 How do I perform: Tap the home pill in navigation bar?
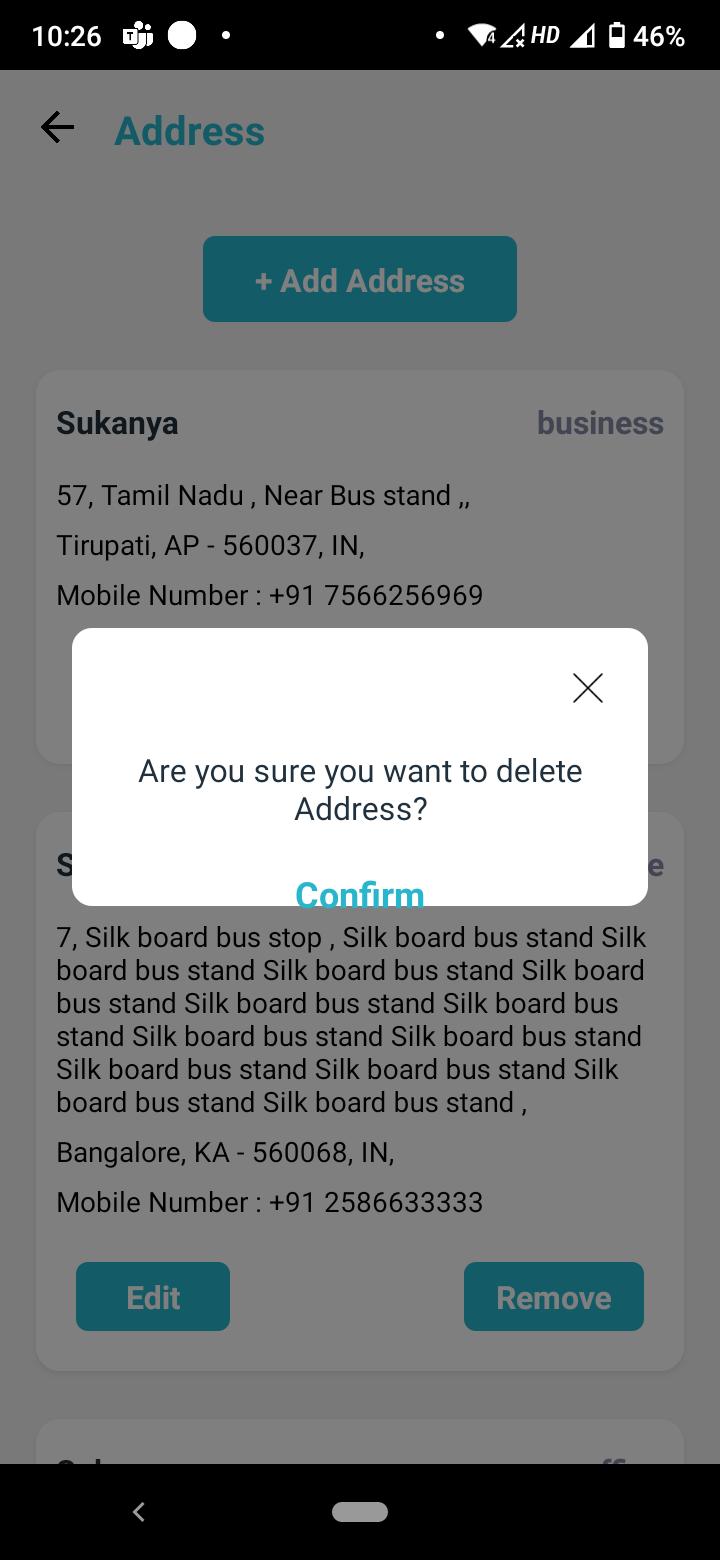tap(360, 1512)
